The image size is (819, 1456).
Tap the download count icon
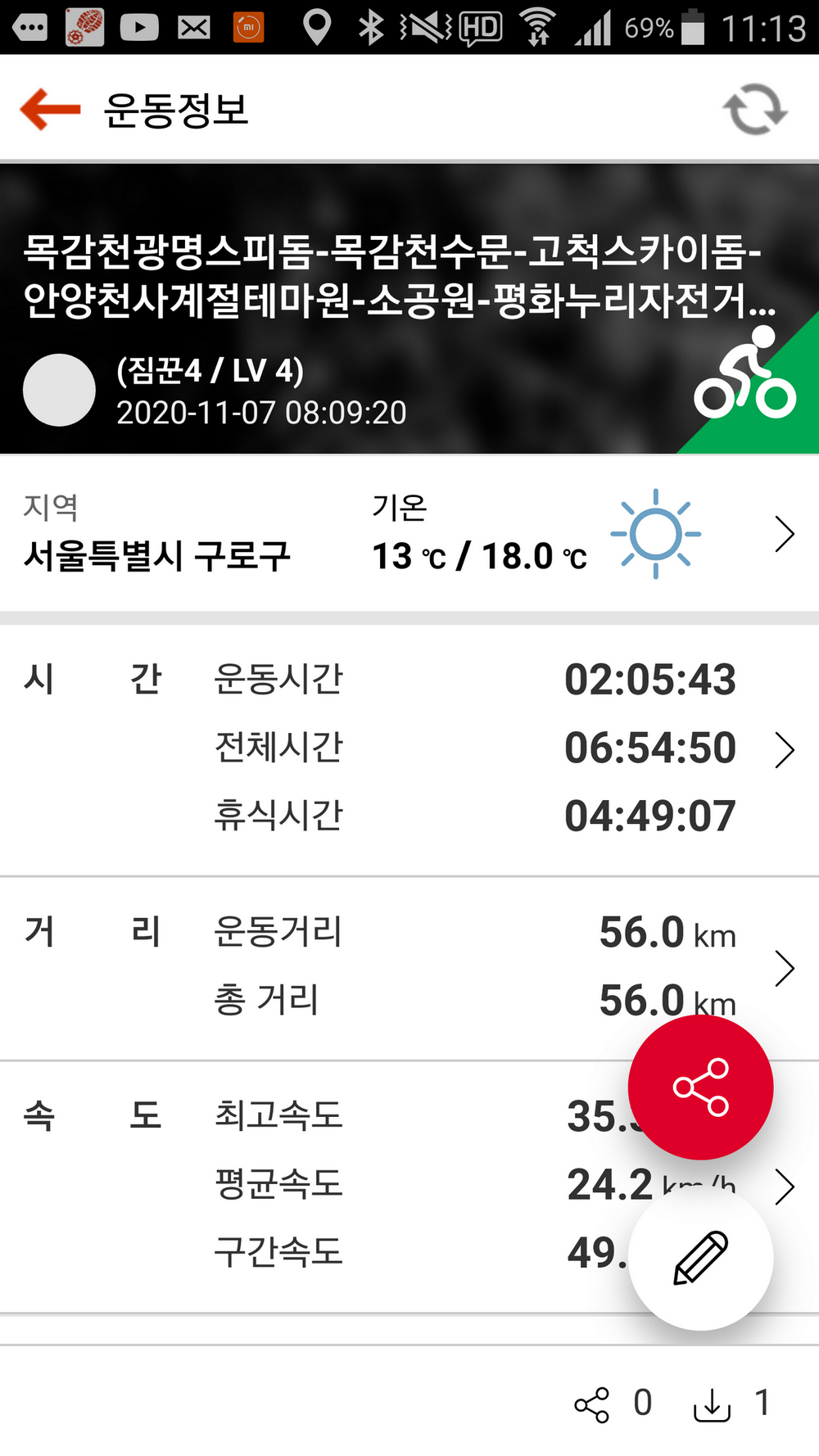tap(712, 1404)
